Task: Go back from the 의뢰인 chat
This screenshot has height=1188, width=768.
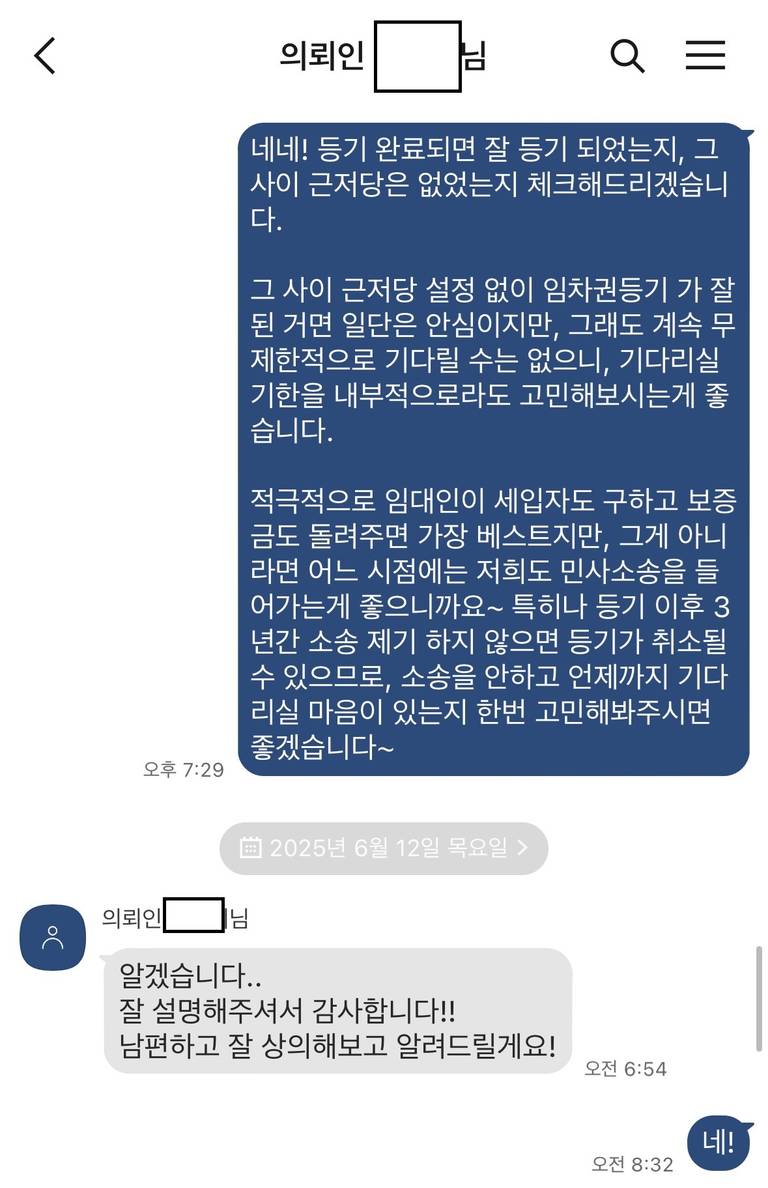Action: (x=45, y=56)
